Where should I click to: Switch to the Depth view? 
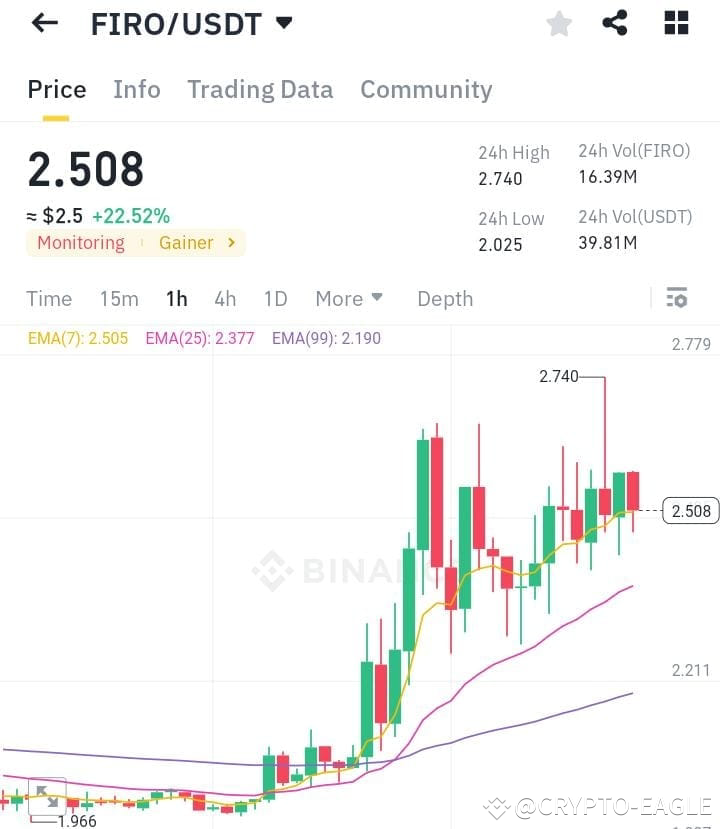(445, 298)
